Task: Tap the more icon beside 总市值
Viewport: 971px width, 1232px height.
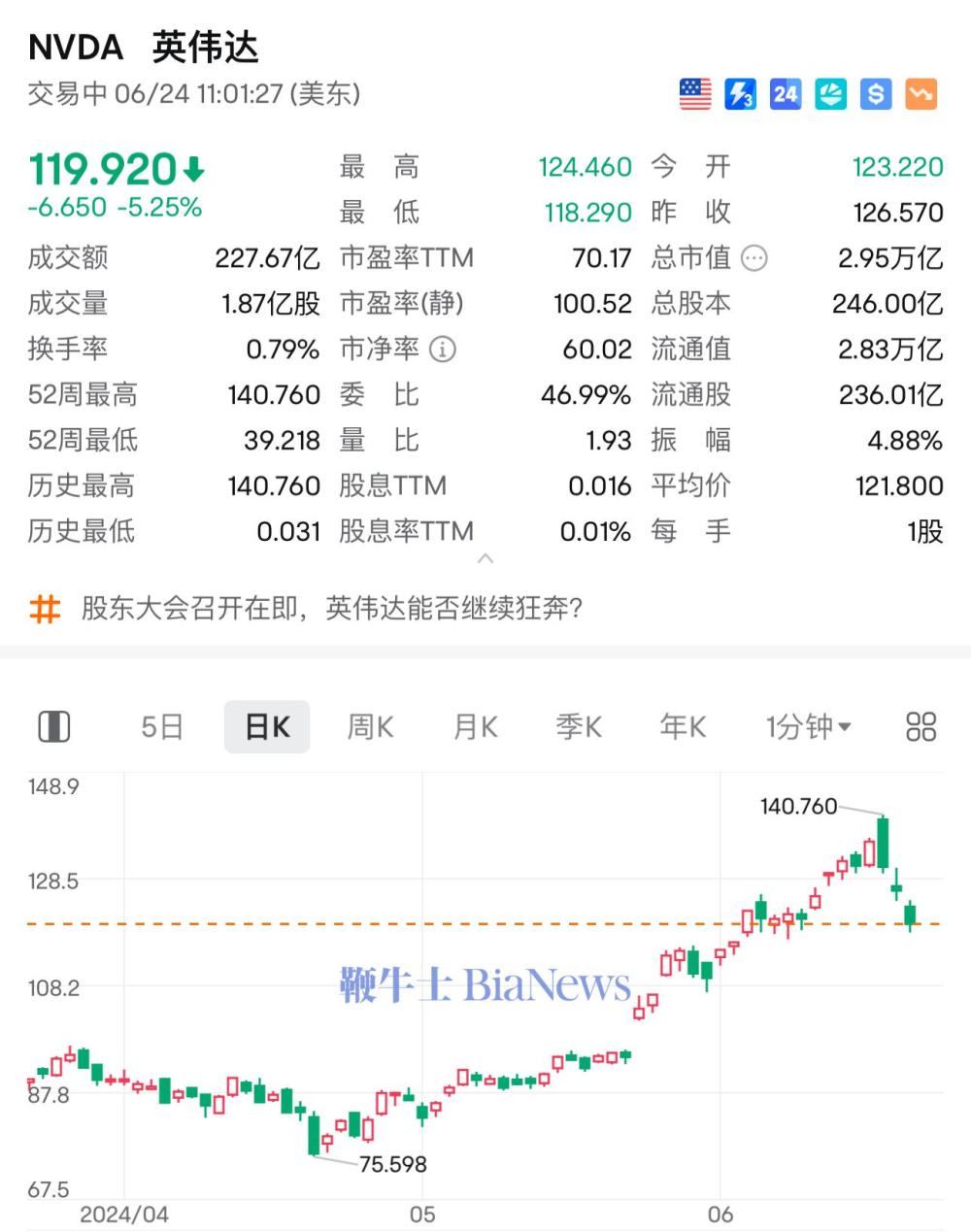Action: tap(754, 258)
